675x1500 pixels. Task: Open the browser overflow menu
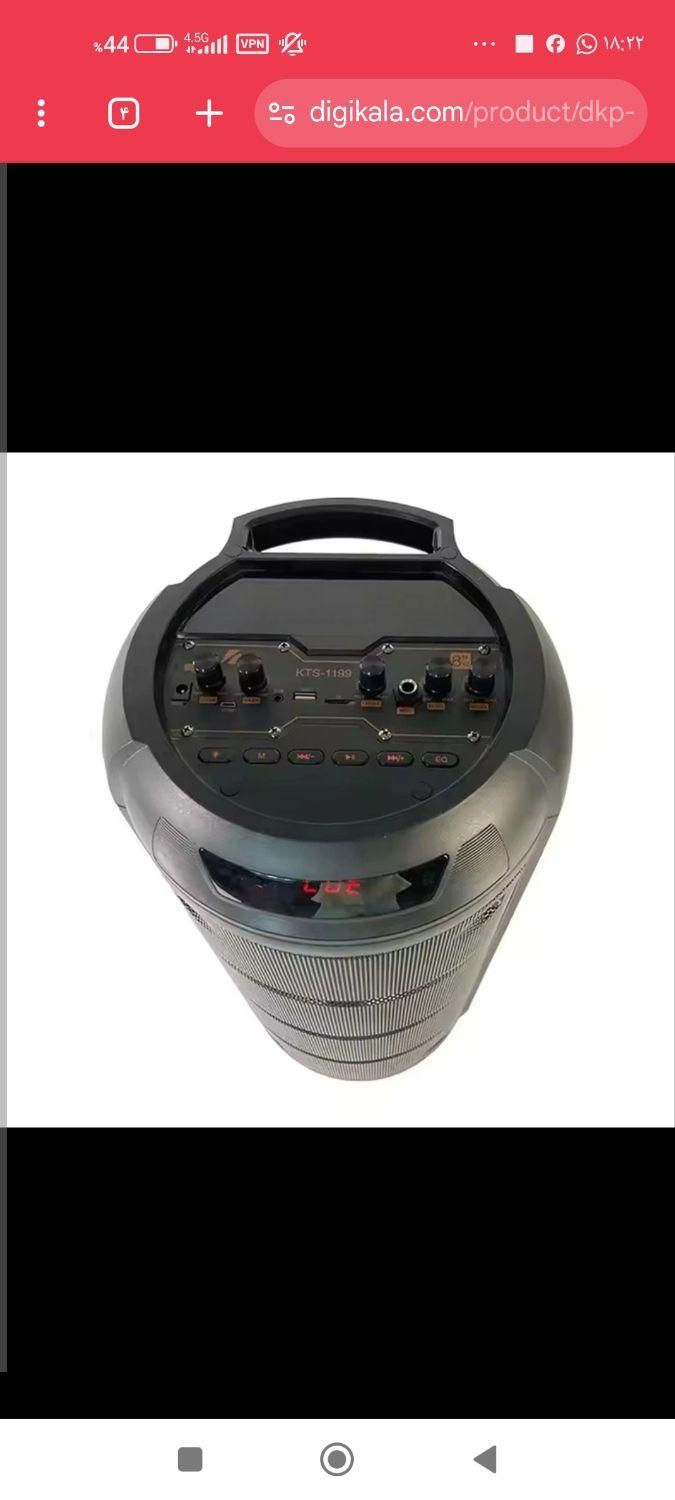pos(41,113)
